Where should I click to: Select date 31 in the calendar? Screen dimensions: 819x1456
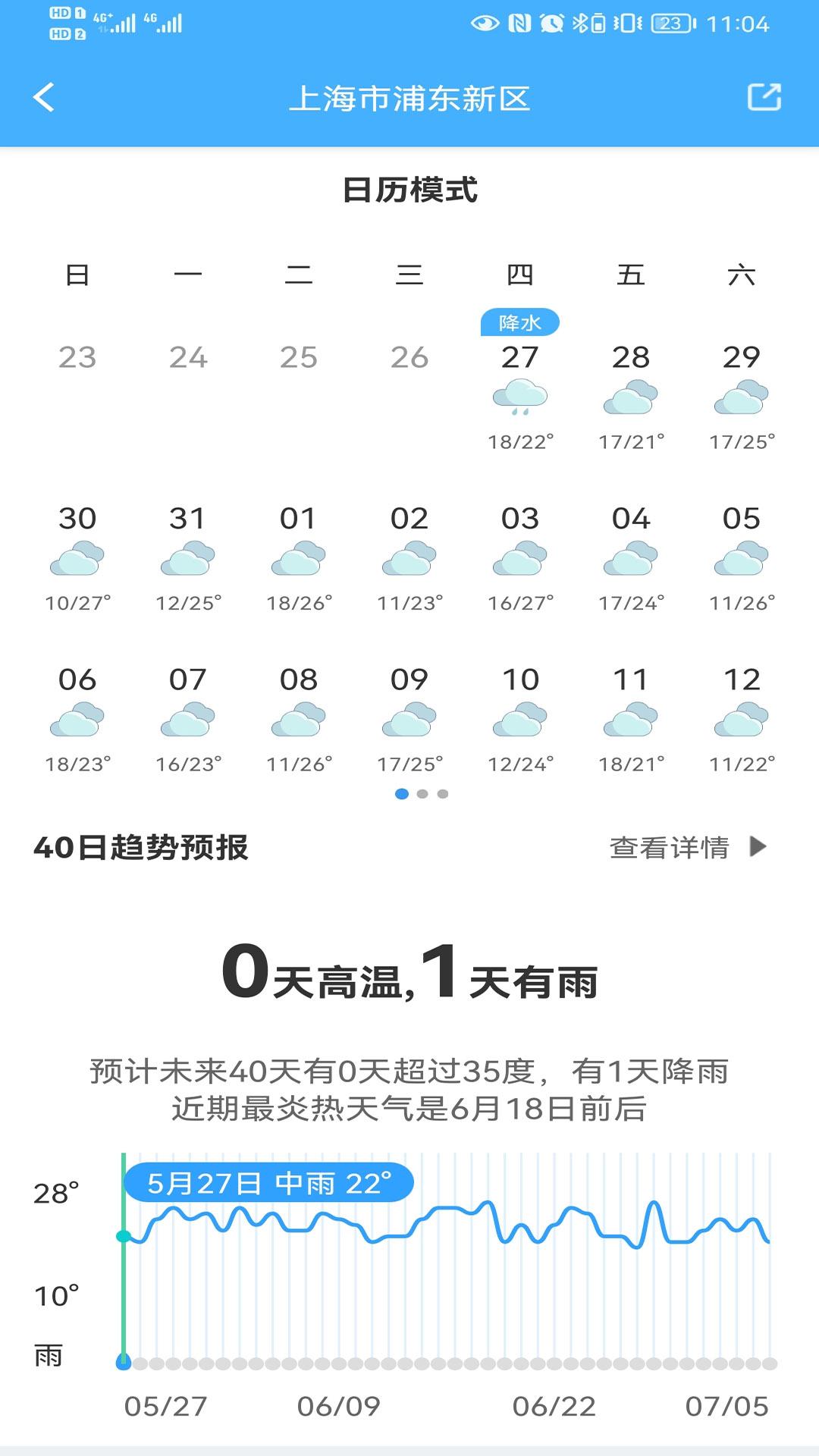coord(187,518)
